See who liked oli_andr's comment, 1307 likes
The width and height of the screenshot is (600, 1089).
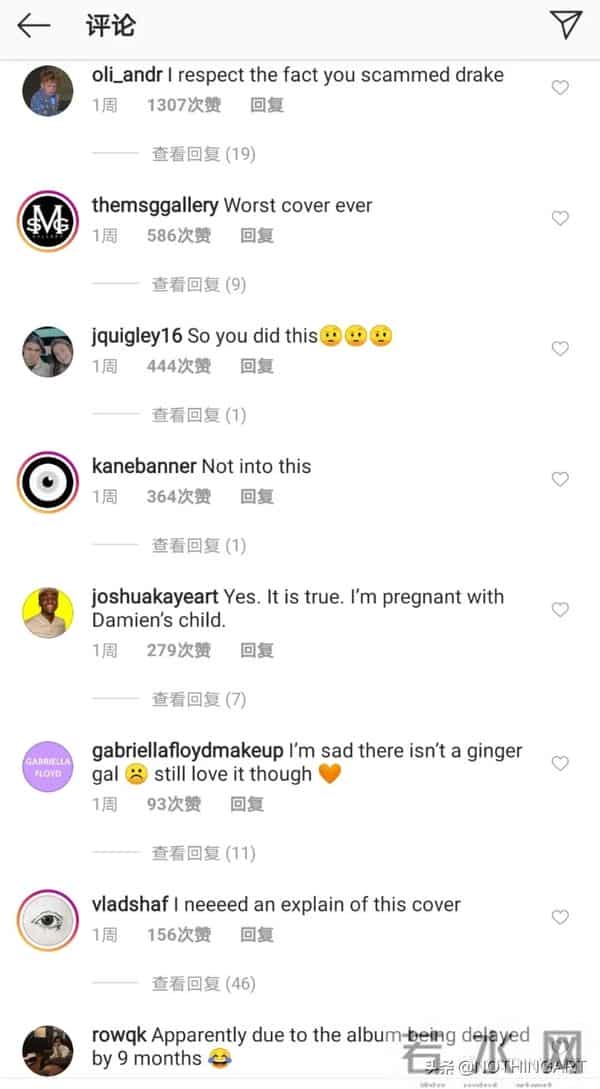coord(184,105)
